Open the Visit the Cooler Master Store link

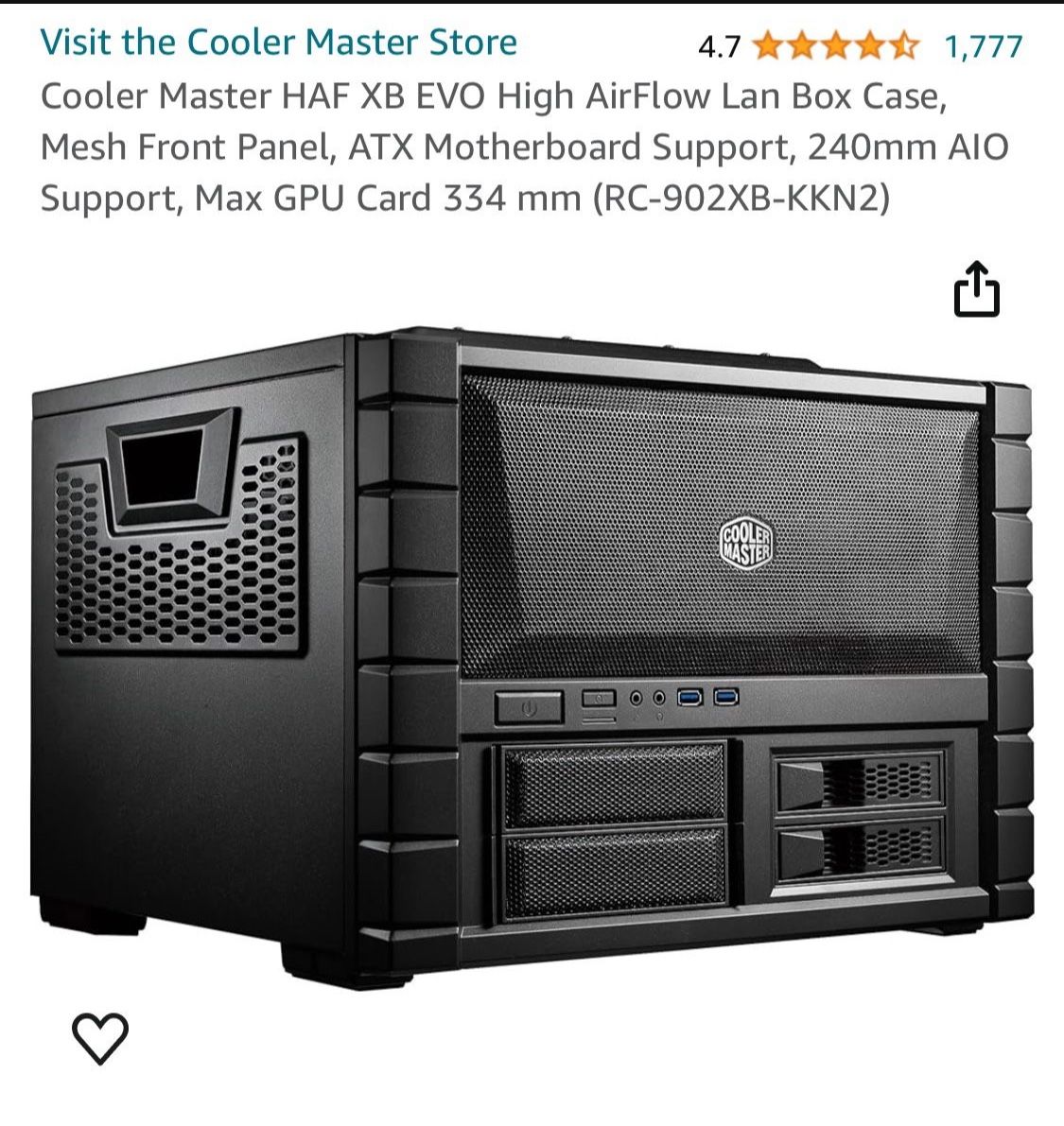click(x=279, y=42)
